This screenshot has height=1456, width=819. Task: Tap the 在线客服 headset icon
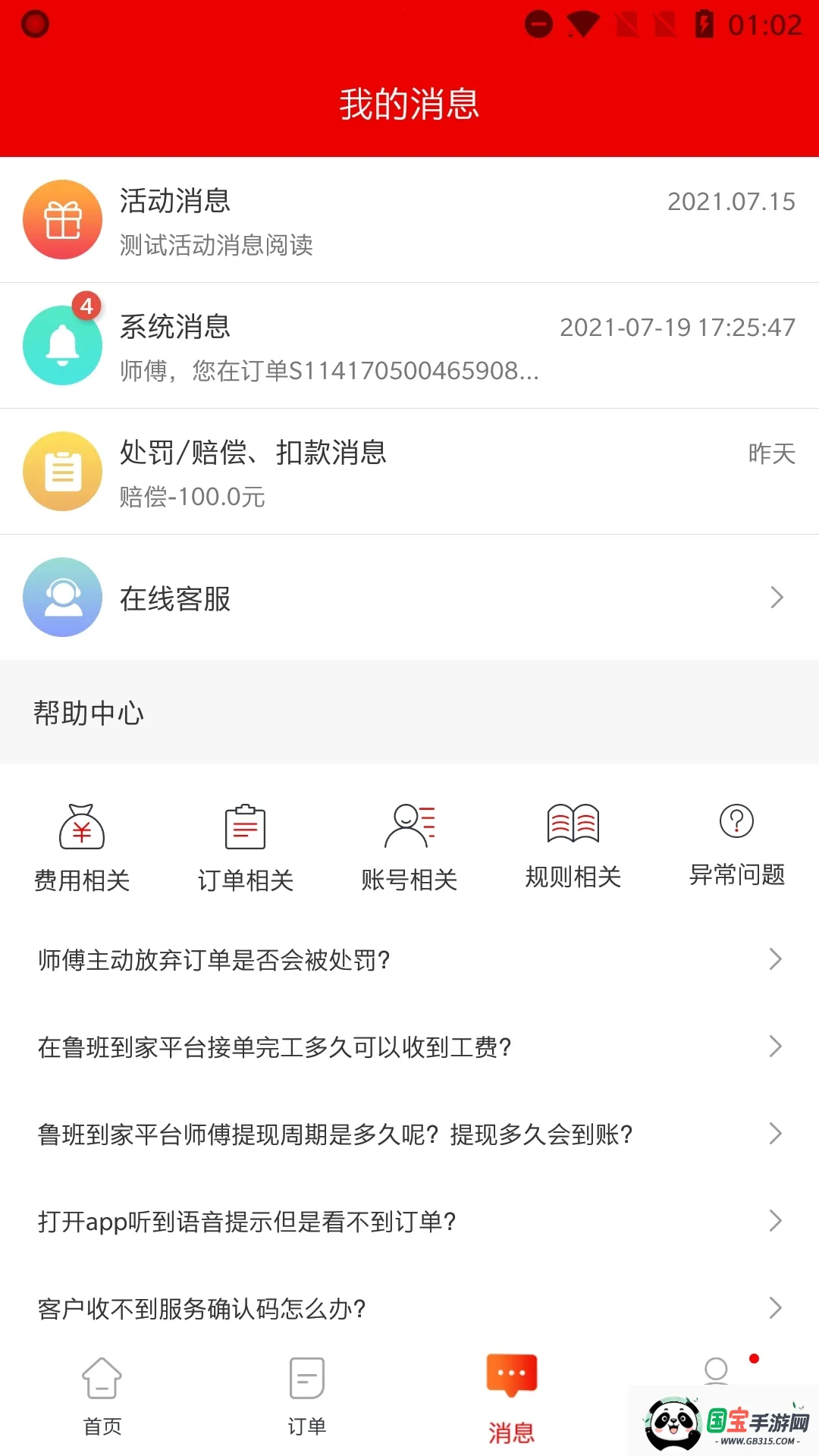coord(63,597)
